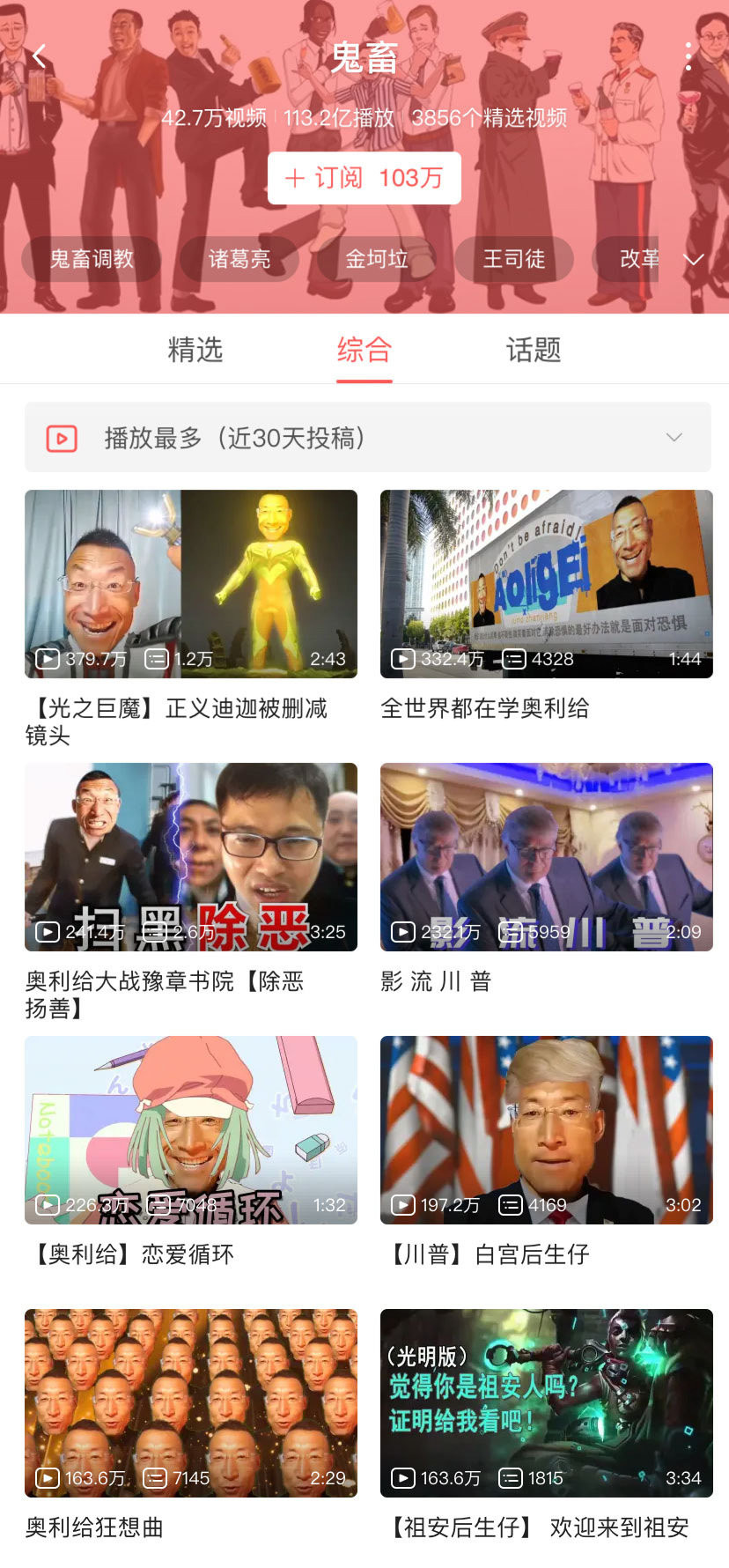Select the 金坷垃 tag chip

(377, 259)
